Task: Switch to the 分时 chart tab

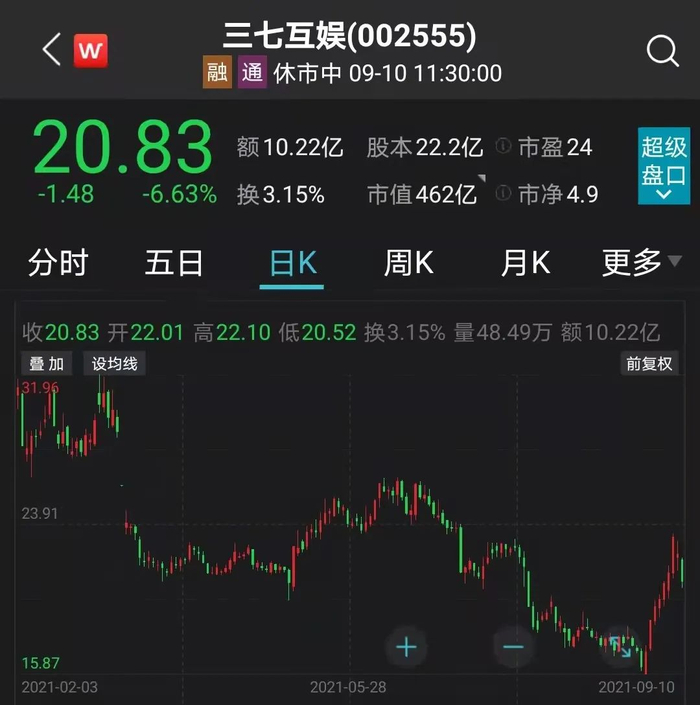Action: pyautogui.click(x=58, y=263)
